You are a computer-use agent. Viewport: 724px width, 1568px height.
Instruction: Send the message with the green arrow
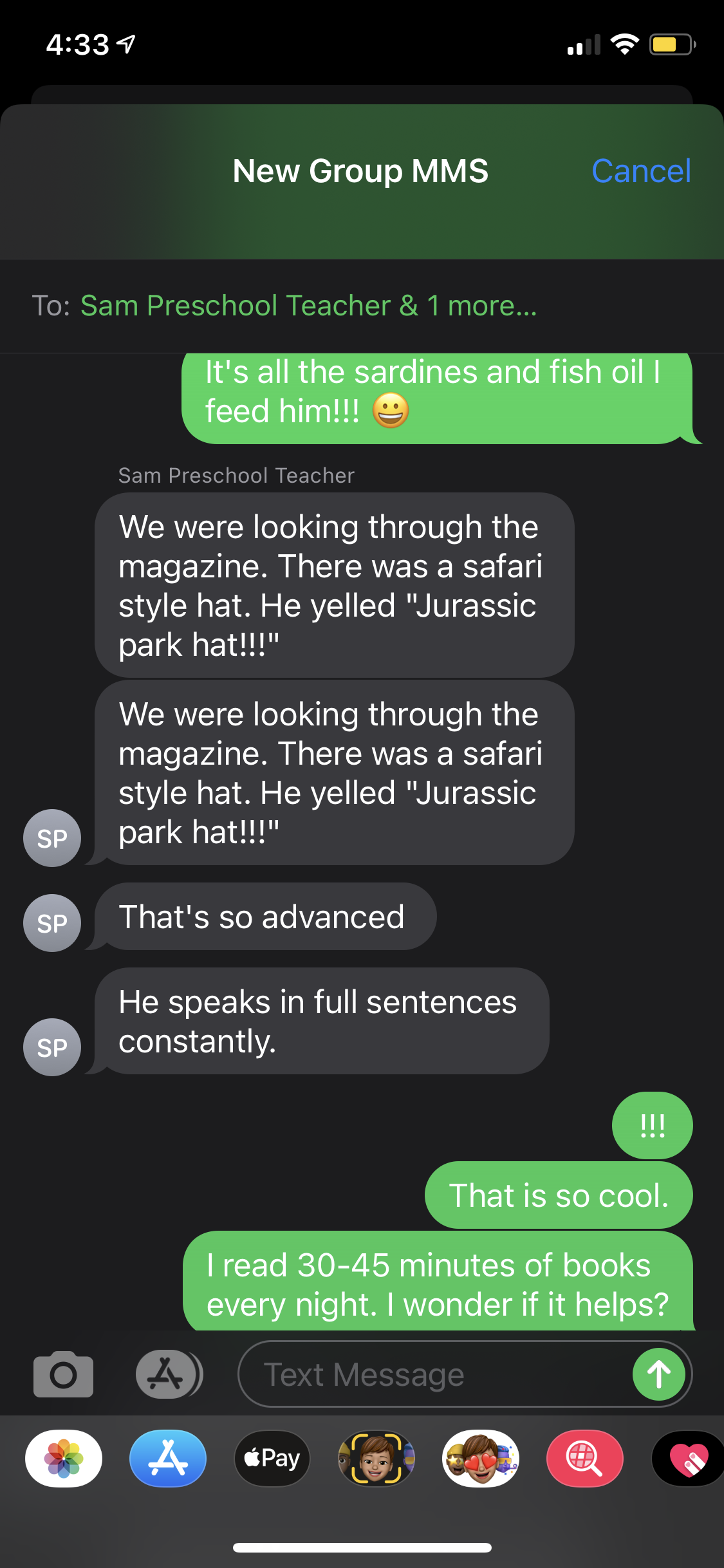point(658,1374)
